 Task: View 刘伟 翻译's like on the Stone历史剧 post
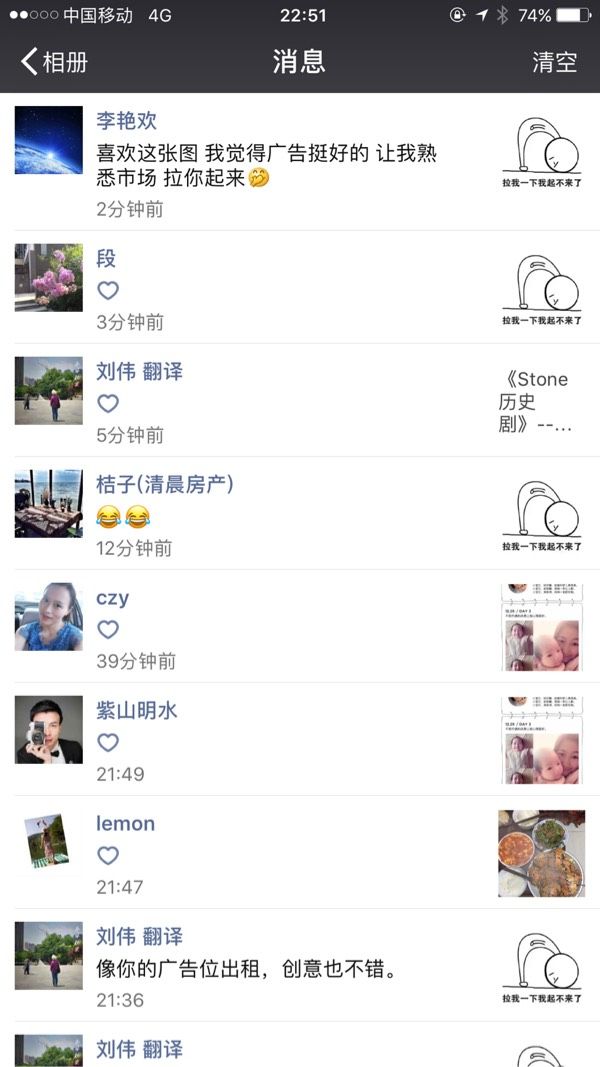[300, 400]
